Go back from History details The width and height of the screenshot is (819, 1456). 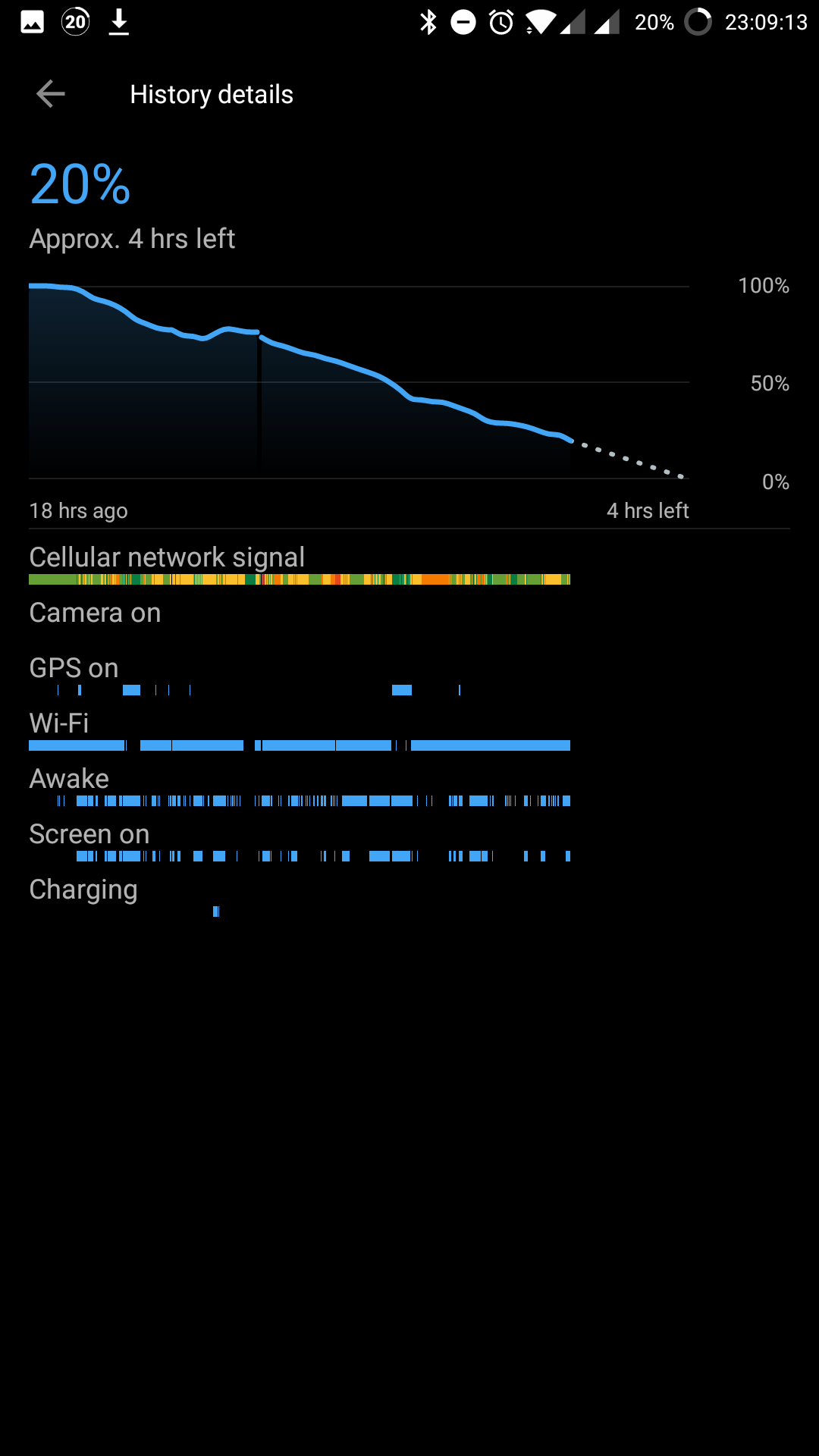pos(50,94)
